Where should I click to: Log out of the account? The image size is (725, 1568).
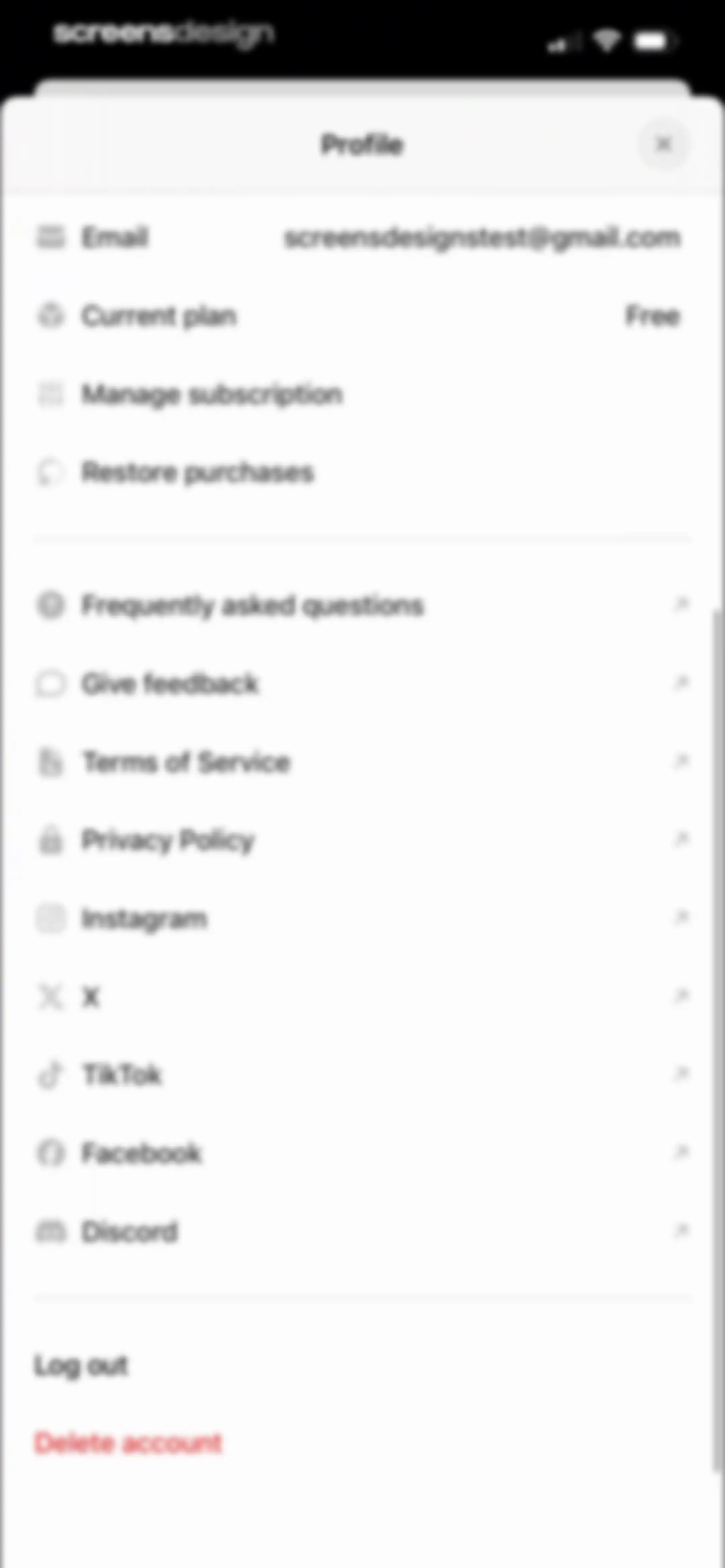click(81, 1365)
